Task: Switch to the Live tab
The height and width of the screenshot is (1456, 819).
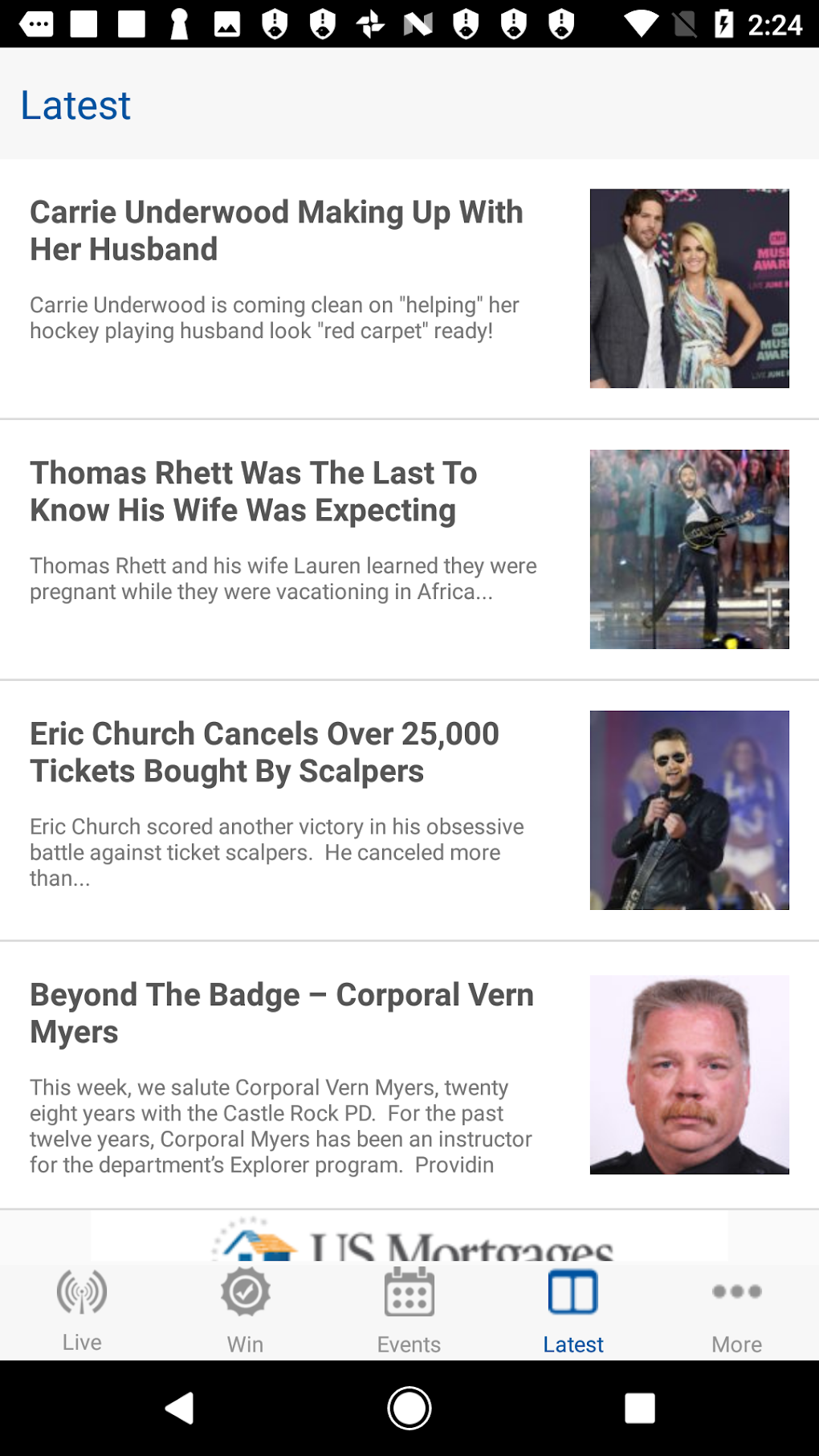Action: [x=82, y=1311]
